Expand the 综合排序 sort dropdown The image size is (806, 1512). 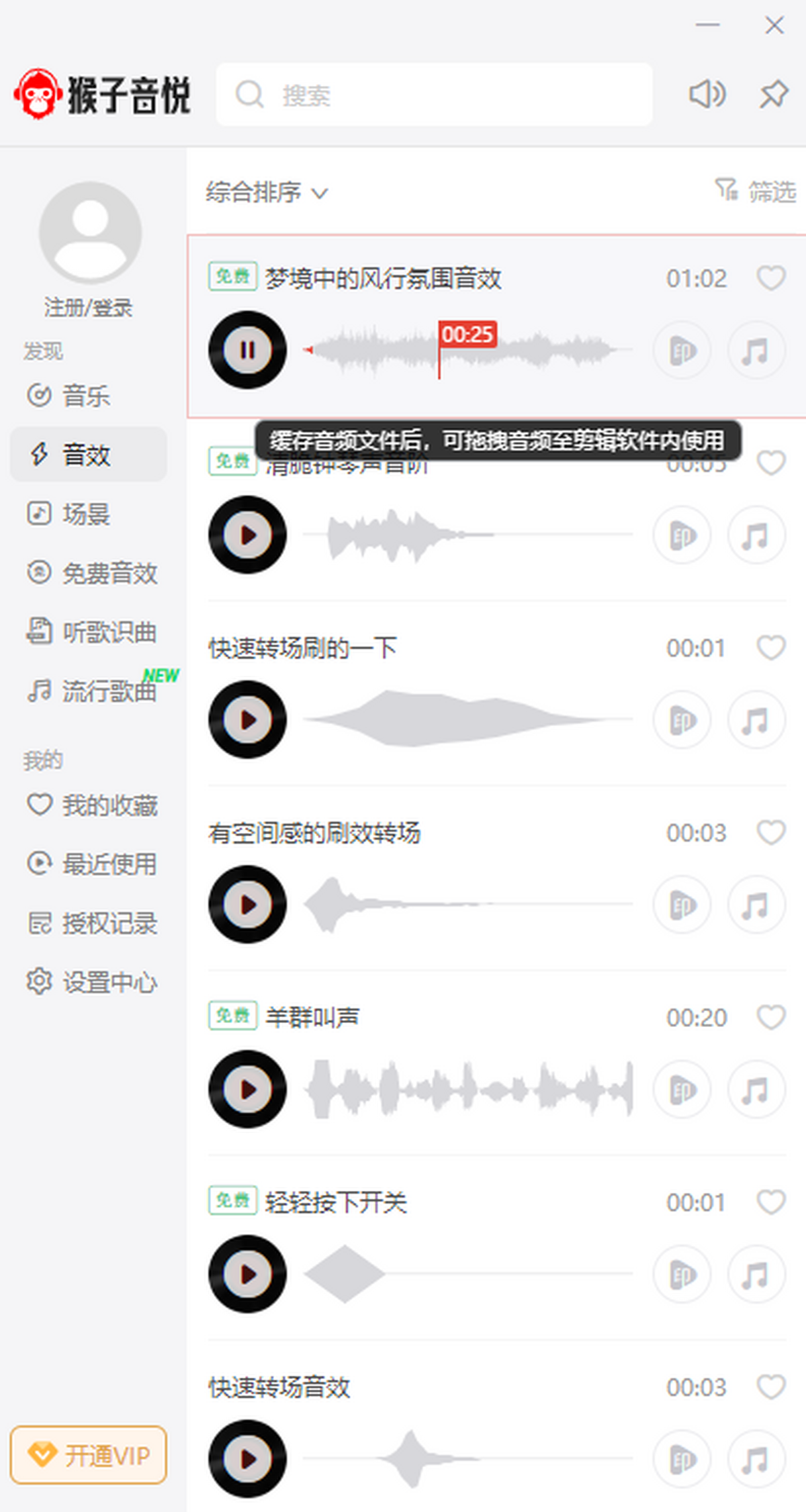(x=267, y=193)
